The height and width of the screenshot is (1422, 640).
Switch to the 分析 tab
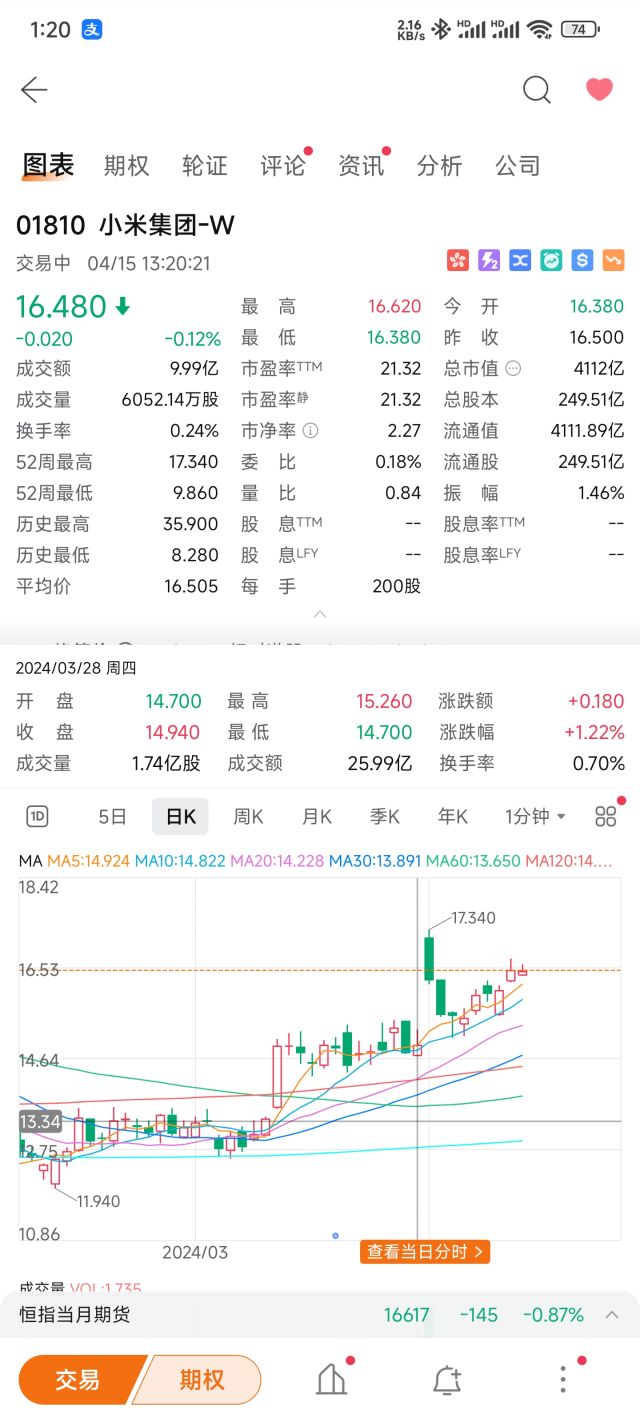point(439,166)
